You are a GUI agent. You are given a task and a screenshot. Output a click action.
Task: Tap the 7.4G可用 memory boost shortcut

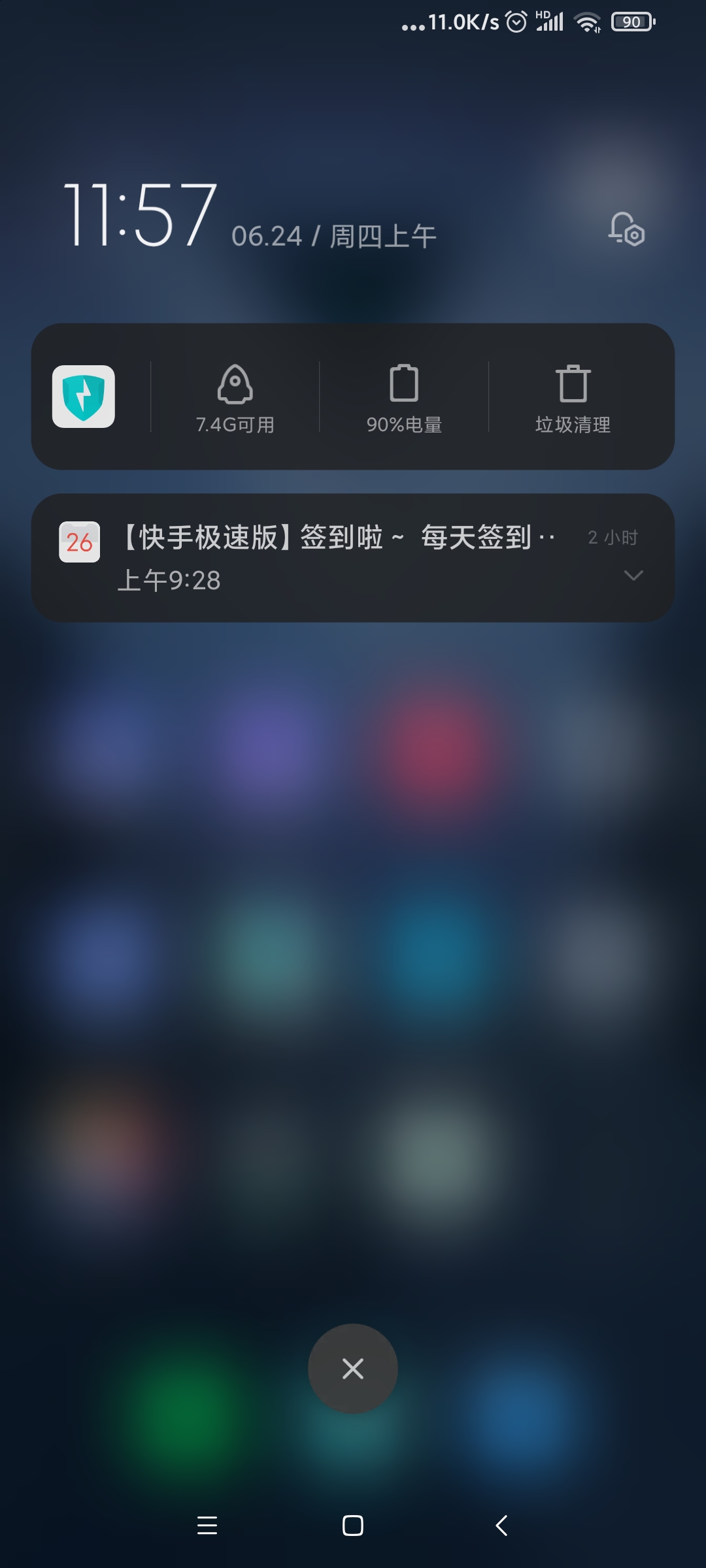235,397
